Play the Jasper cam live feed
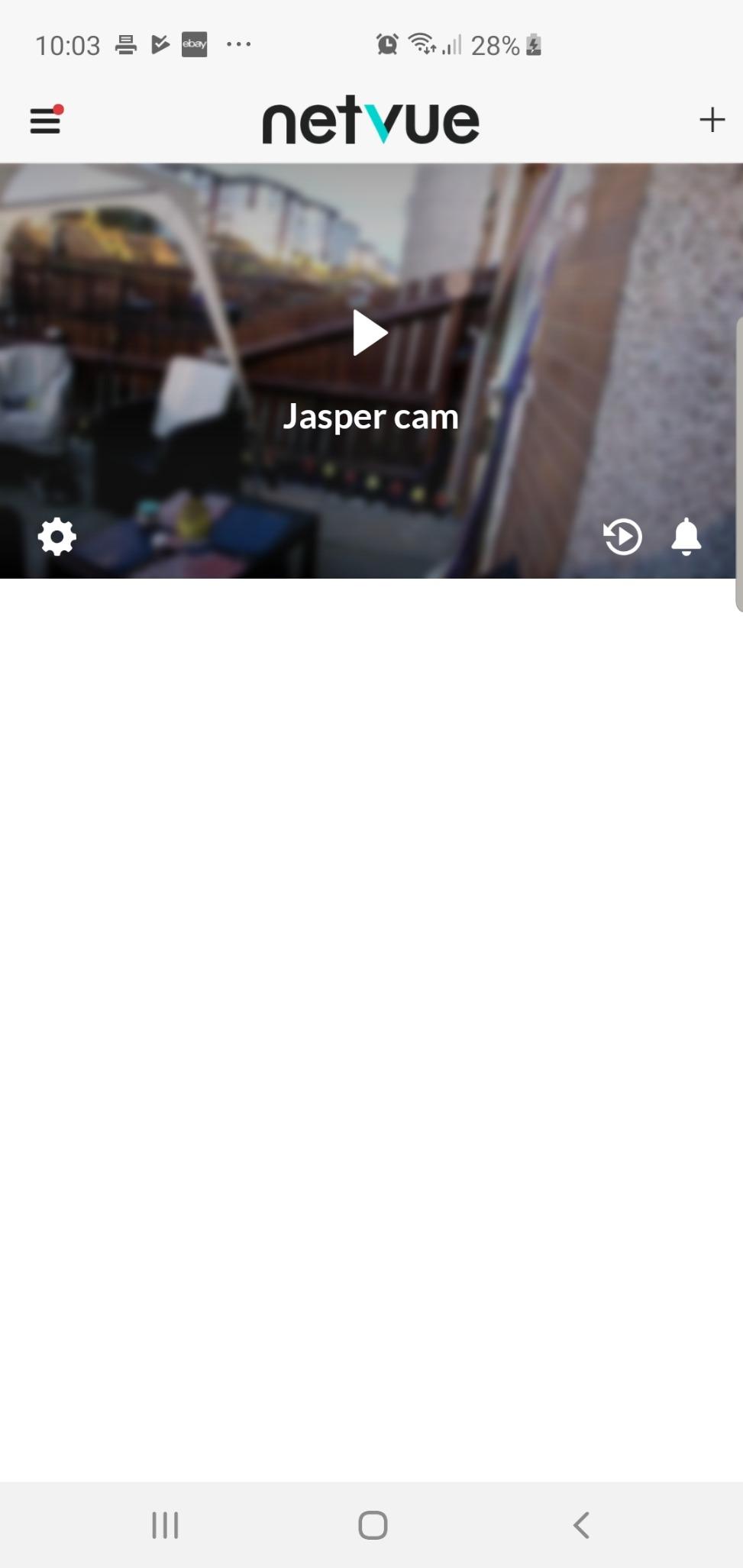Viewport: 743px width, 1568px height. pyautogui.click(x=370, y=334)
